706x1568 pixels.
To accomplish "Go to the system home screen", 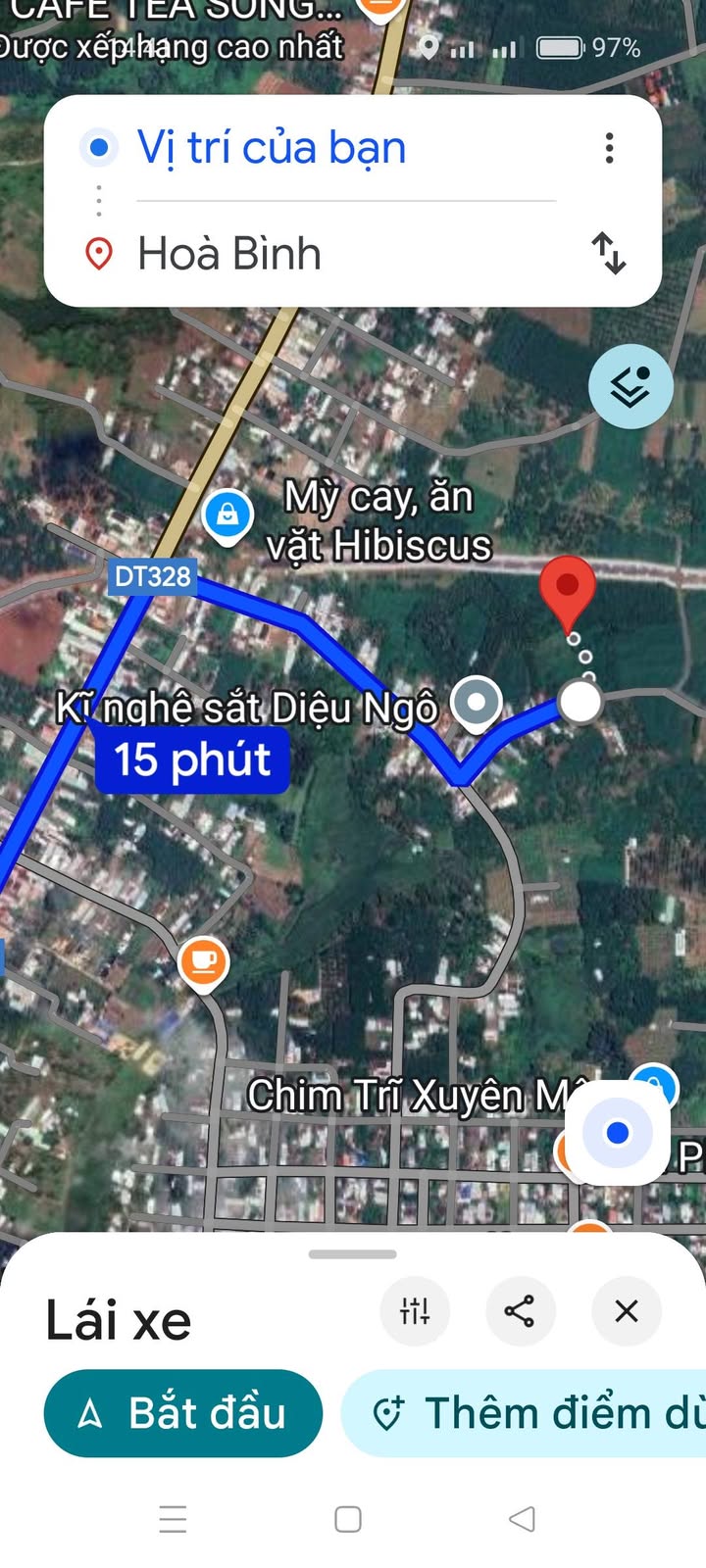I will pos(348,1519).
